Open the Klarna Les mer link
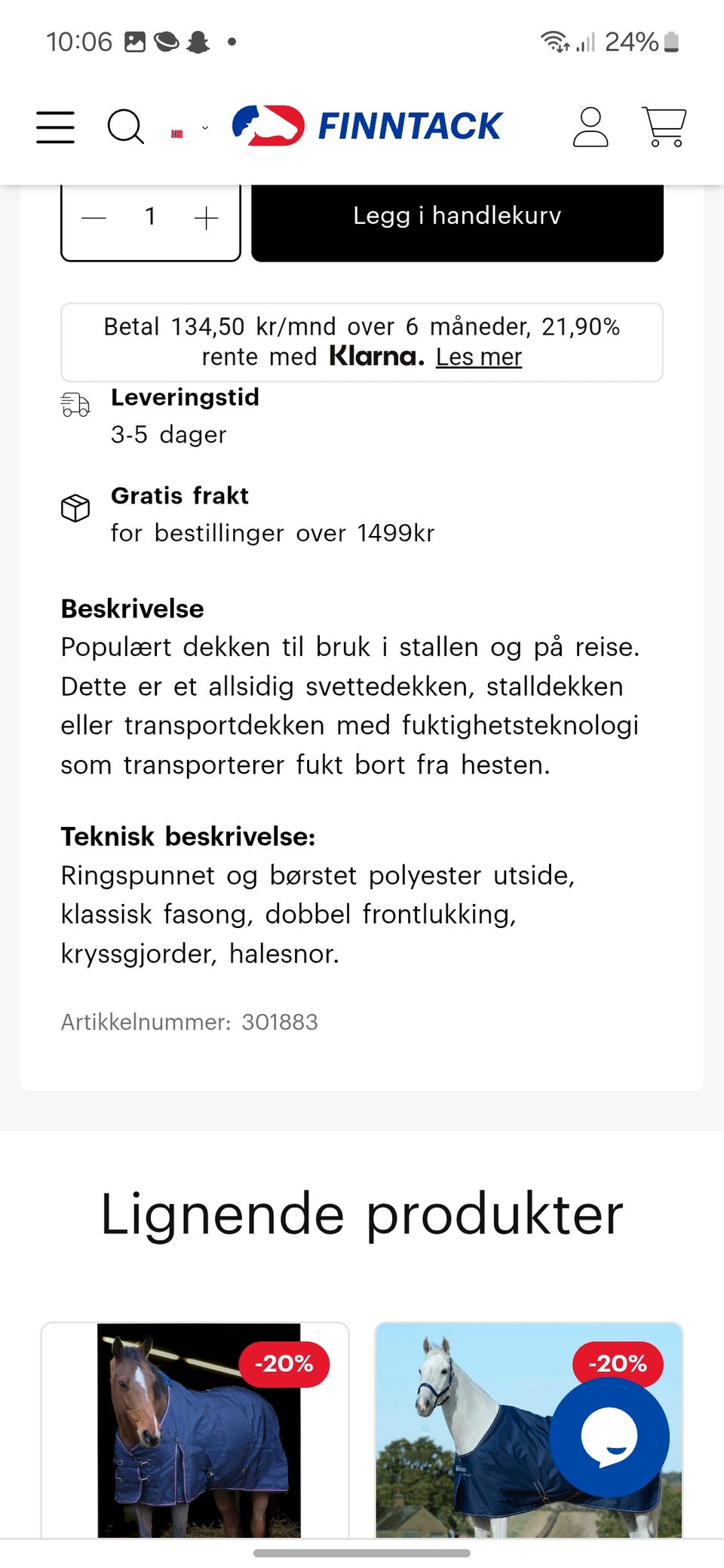This screenshot has width=724, height=1568. tap(478, 357)
